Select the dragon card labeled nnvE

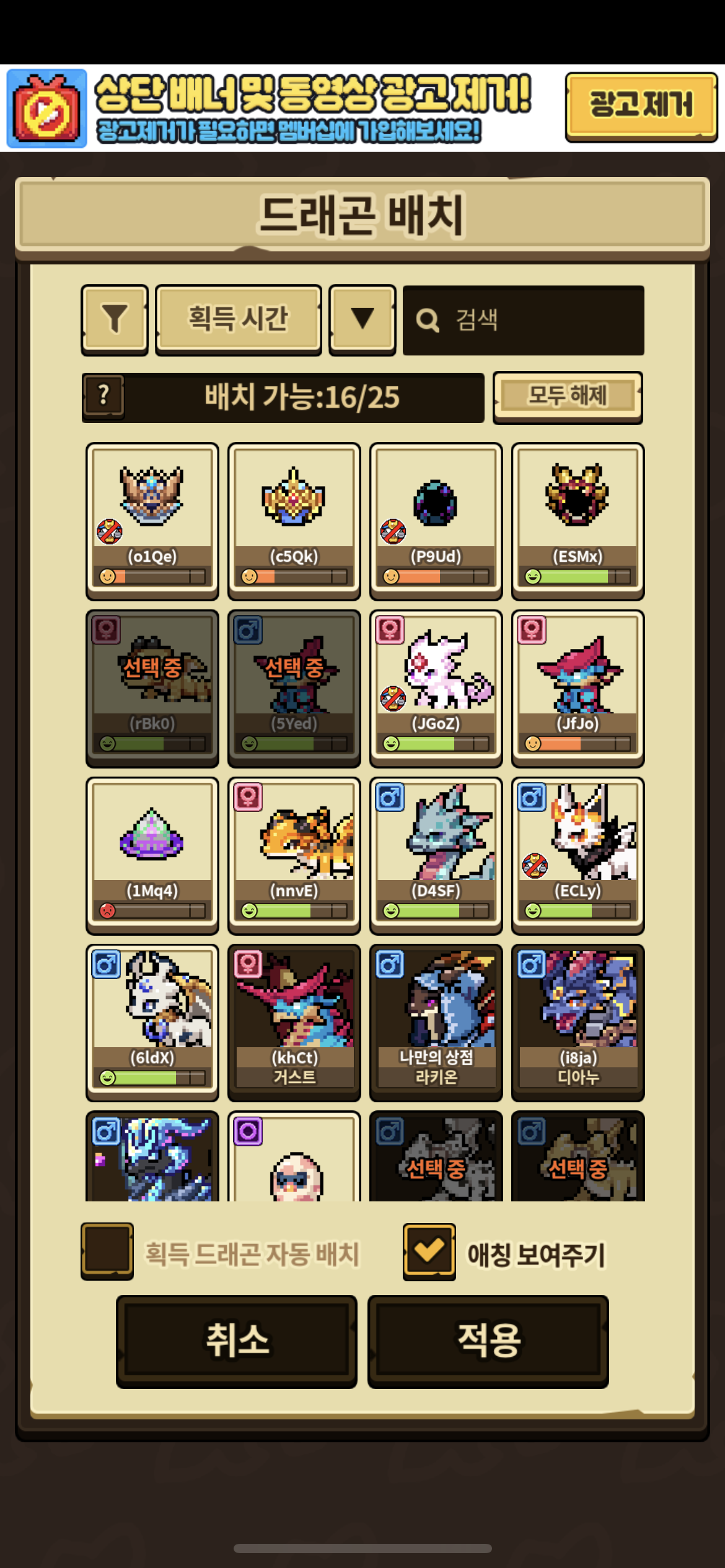294,855
